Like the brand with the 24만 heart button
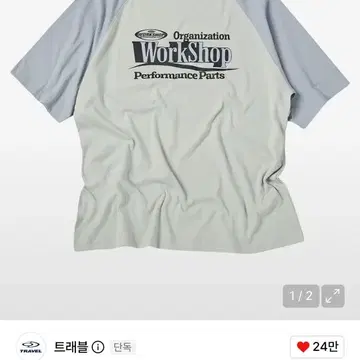The image size is (360, 360). pyautogui.click(x=317, y=347)
